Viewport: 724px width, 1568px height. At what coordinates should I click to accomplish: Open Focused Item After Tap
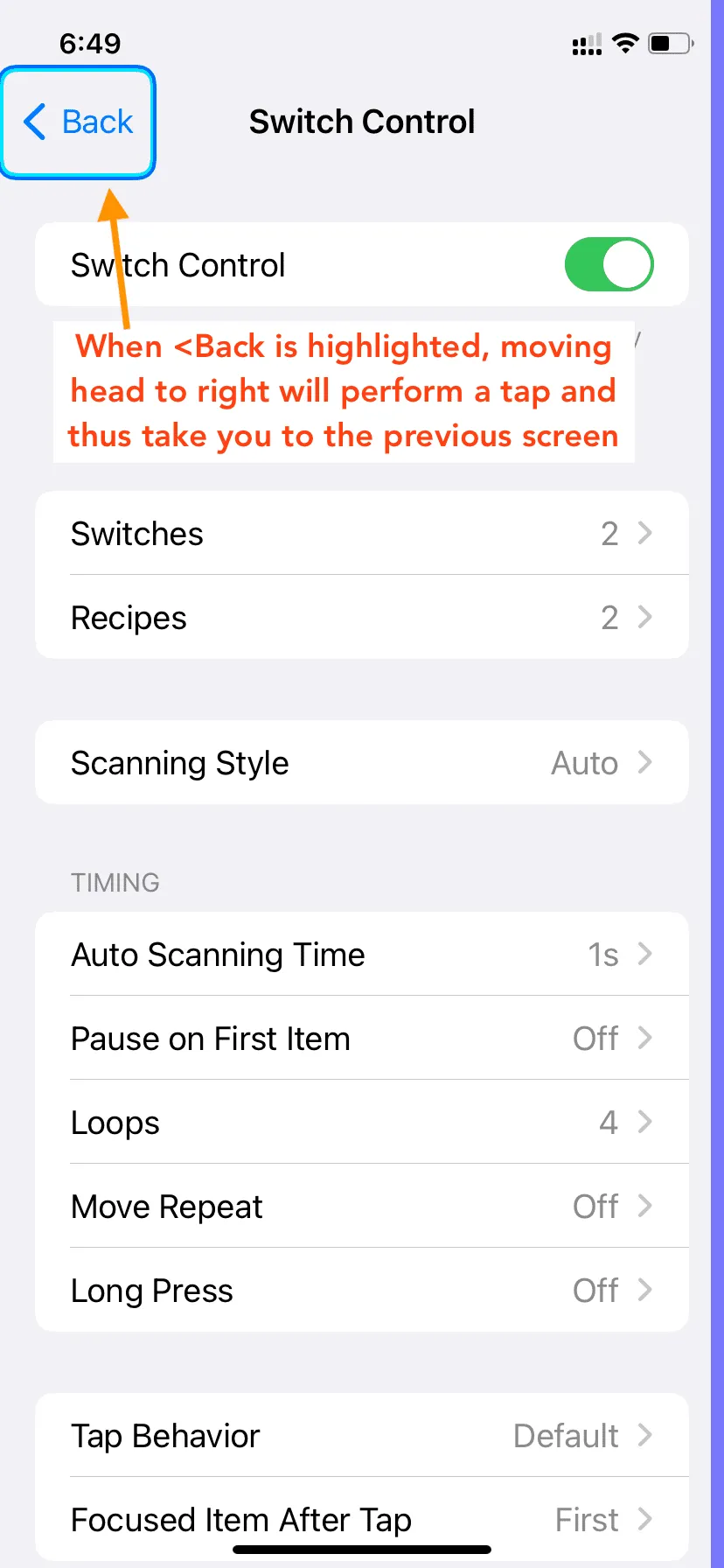(362, 1519)
